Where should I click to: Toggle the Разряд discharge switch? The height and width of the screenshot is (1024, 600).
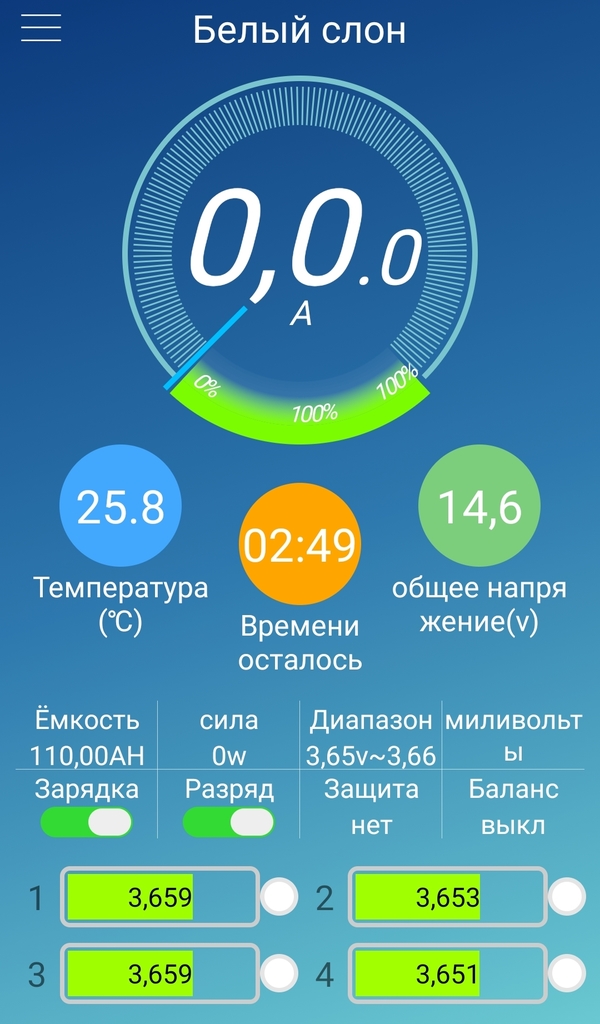pyautogui.click(x=229, y=822)
